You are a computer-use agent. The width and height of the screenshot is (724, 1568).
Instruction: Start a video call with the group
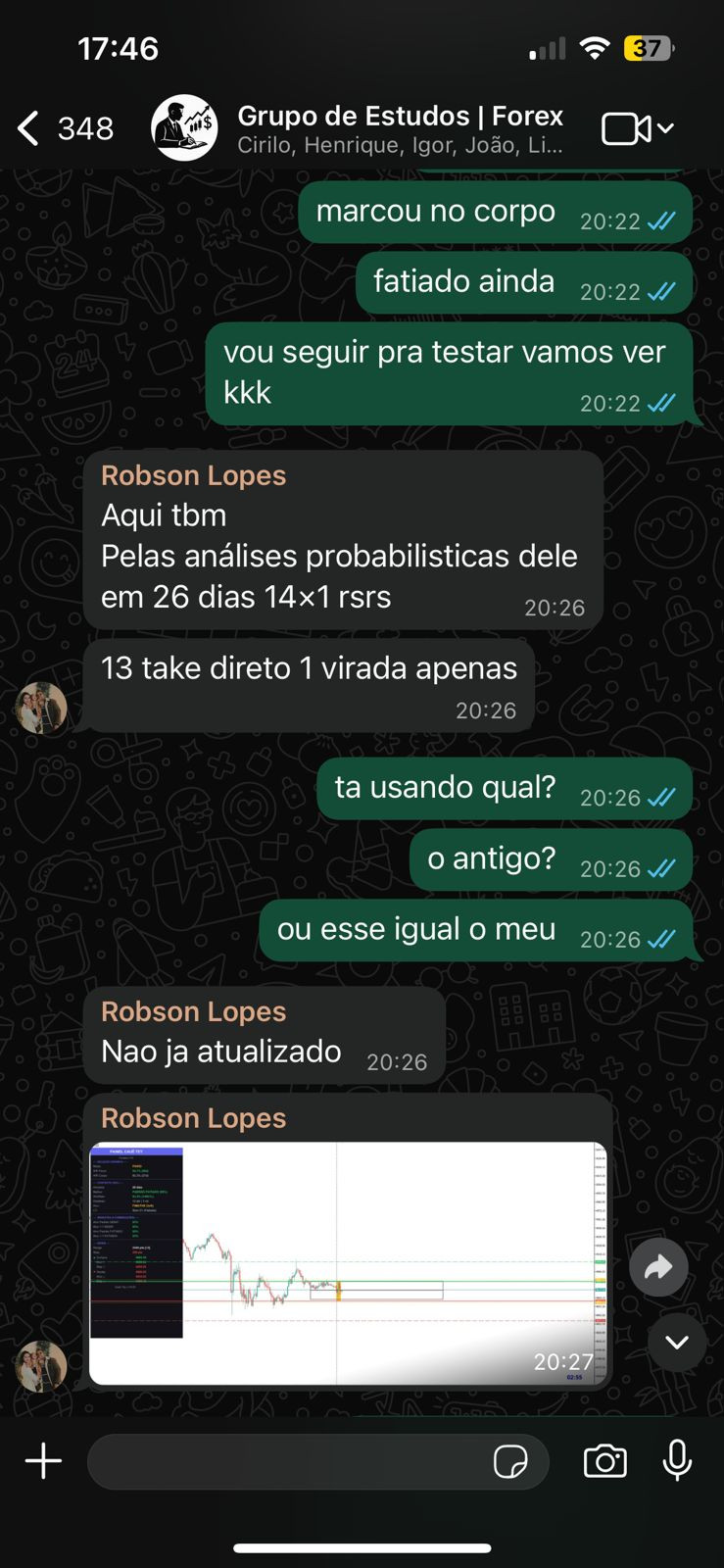click(626, 127)
